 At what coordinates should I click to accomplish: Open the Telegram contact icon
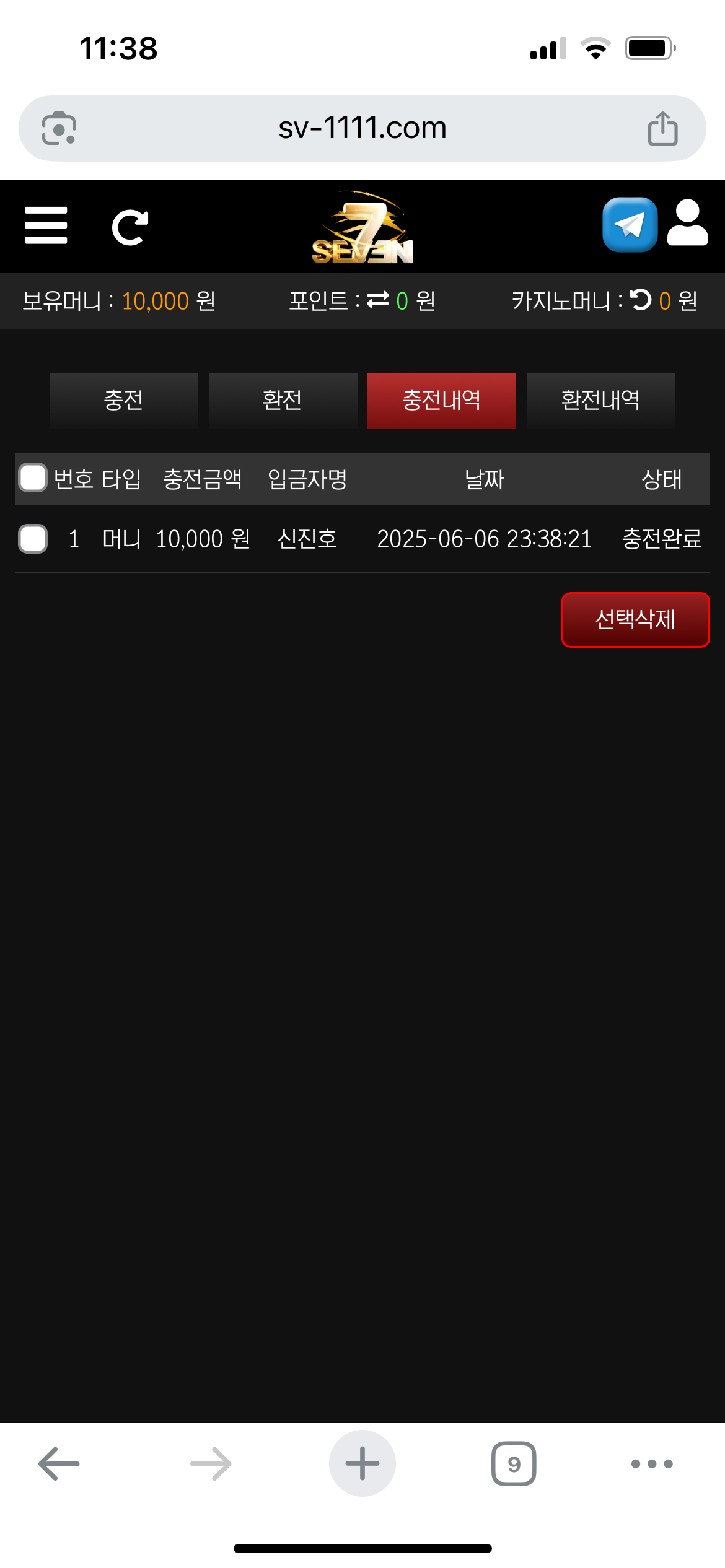pyautogui.click(x=630, y=225)
